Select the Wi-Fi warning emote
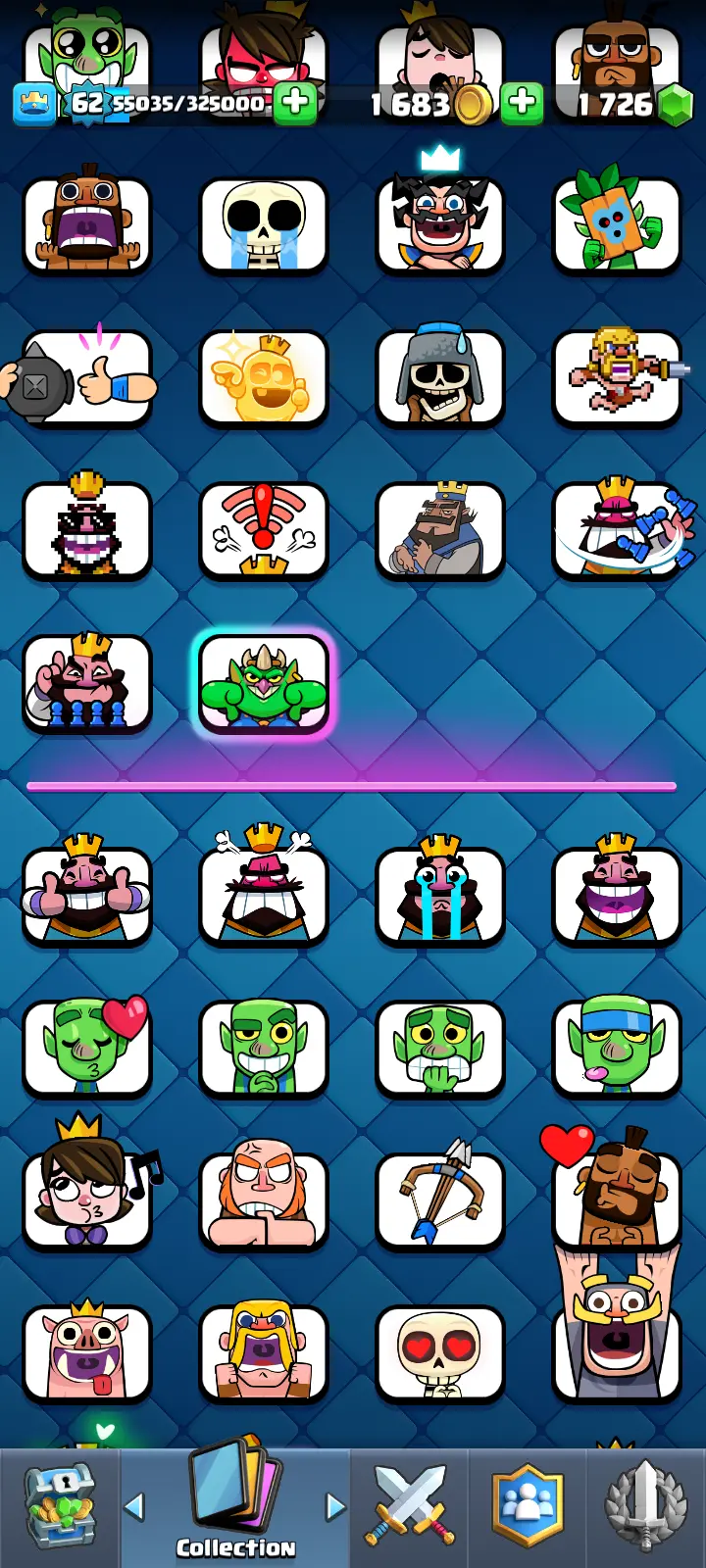 coord(263,530)
